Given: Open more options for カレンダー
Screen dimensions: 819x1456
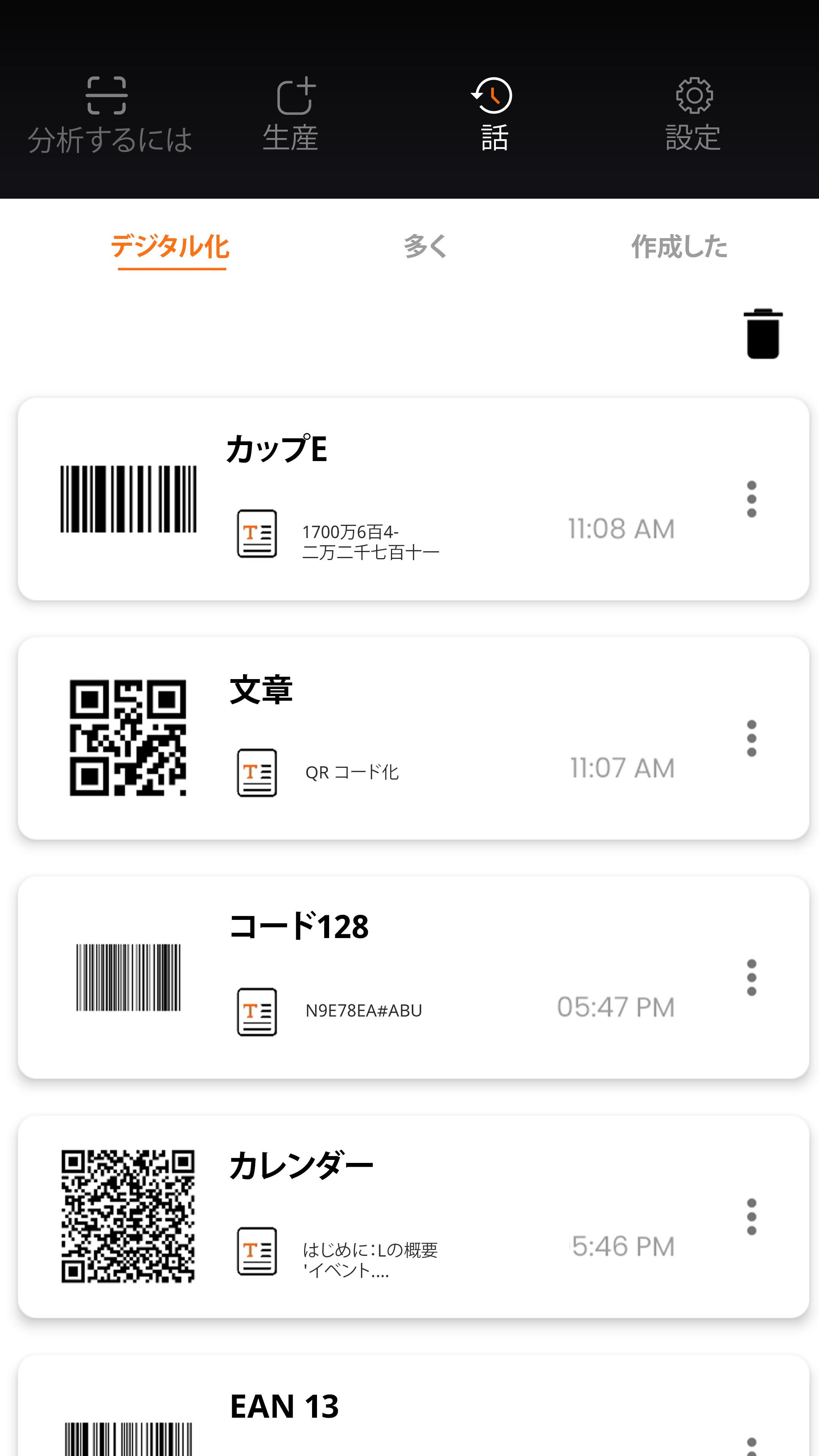Looking at the screenshot, I should click(751, 1216).
